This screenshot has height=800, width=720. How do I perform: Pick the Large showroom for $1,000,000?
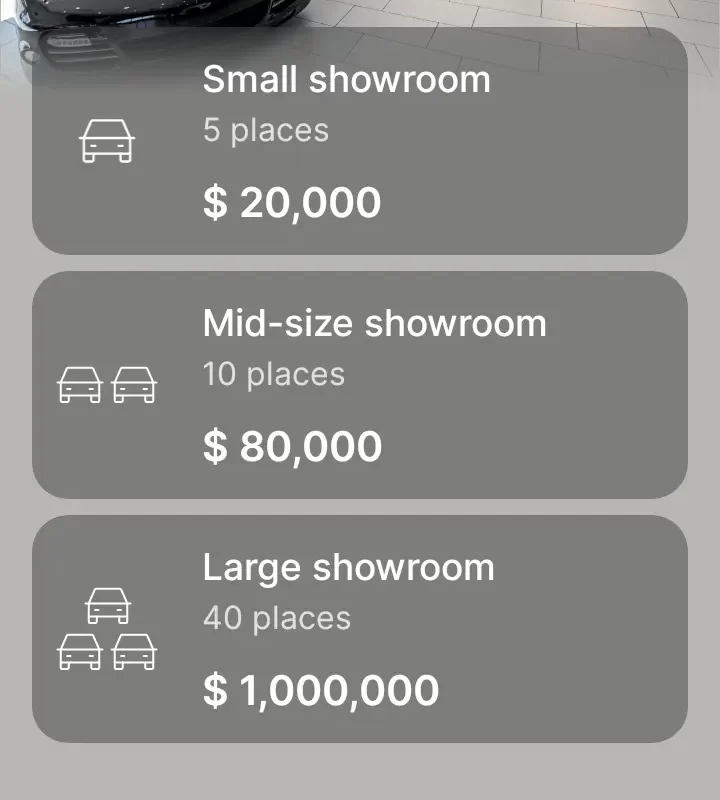click(x=360, y=629)
